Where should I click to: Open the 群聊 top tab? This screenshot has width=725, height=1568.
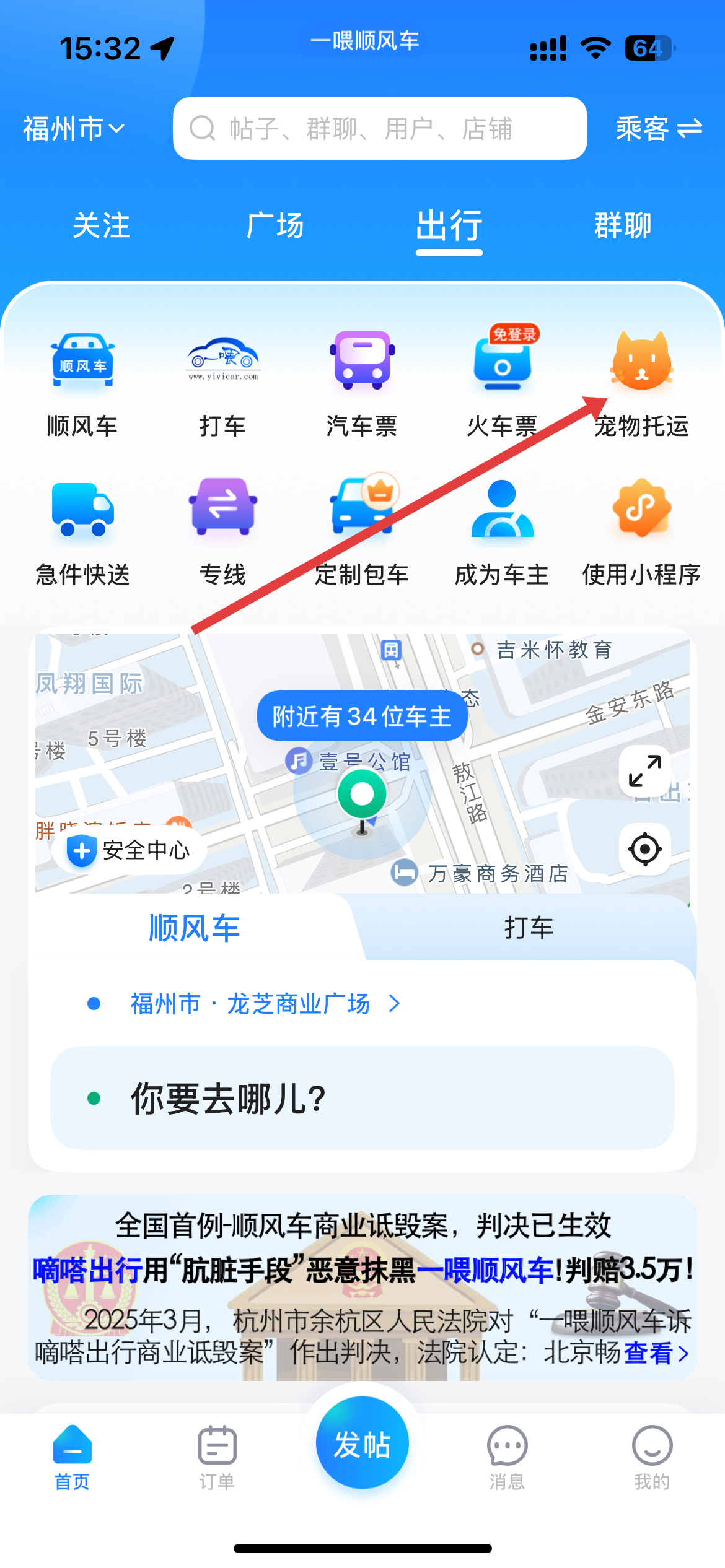622,225
